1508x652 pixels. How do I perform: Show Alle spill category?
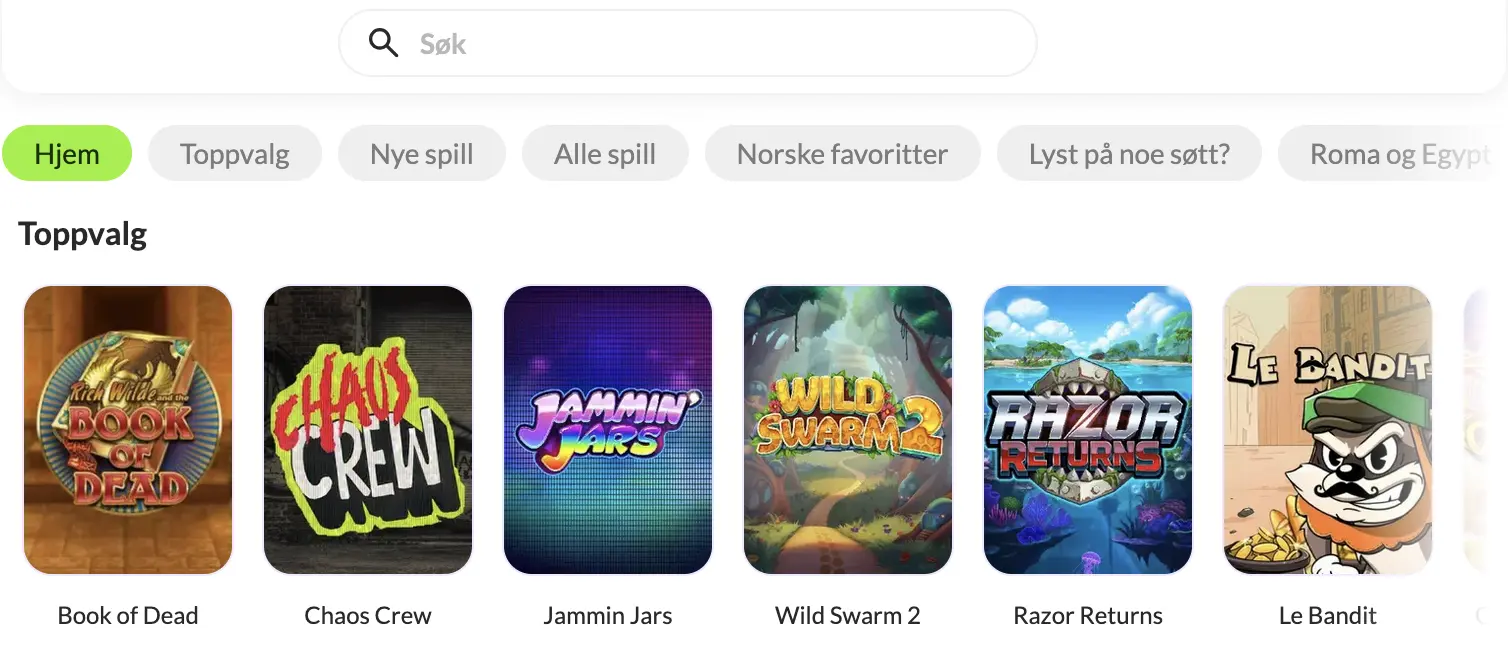[x=605, y=154]
